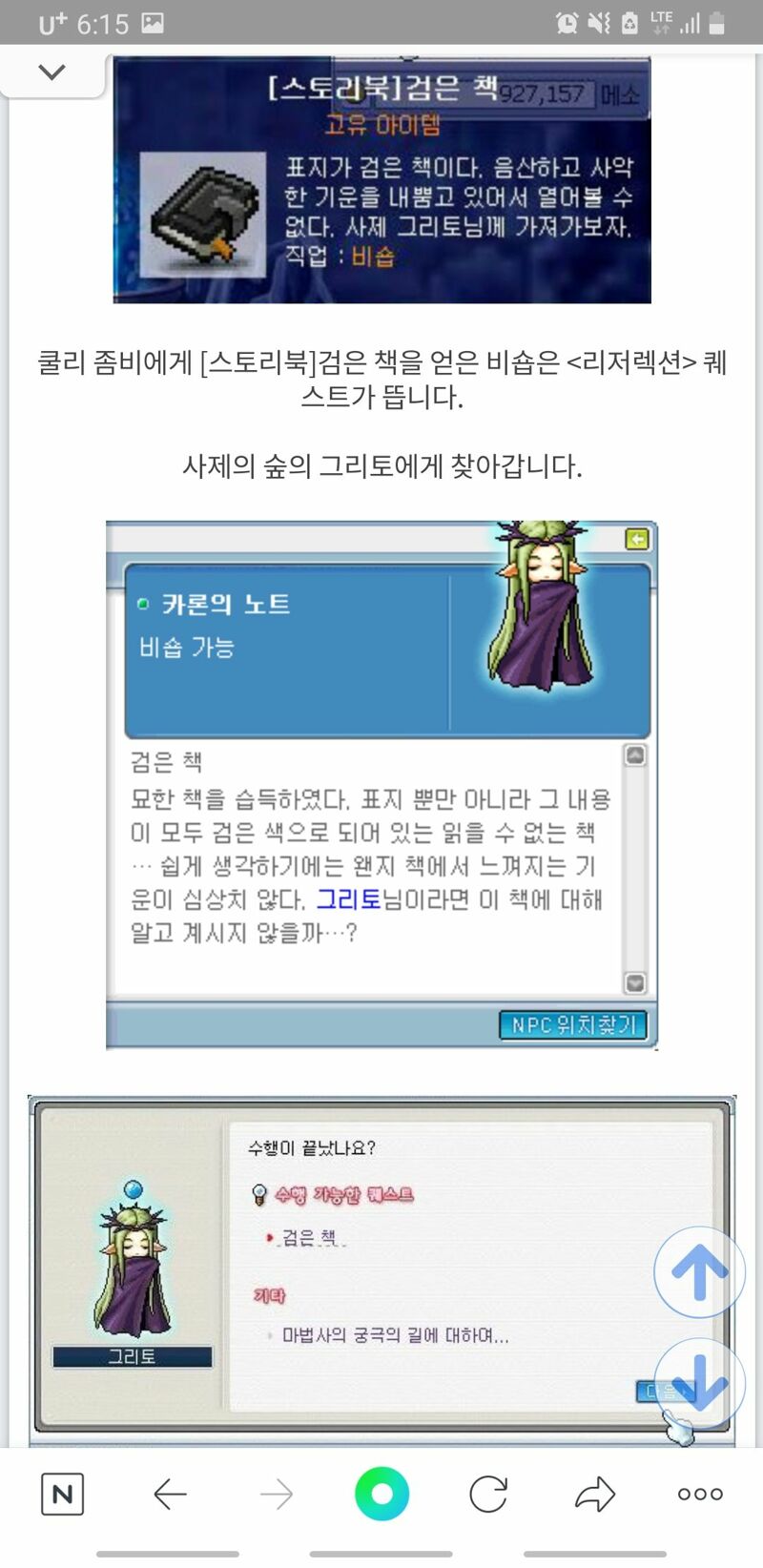Tap the green circle search button

coord(381,1494)
